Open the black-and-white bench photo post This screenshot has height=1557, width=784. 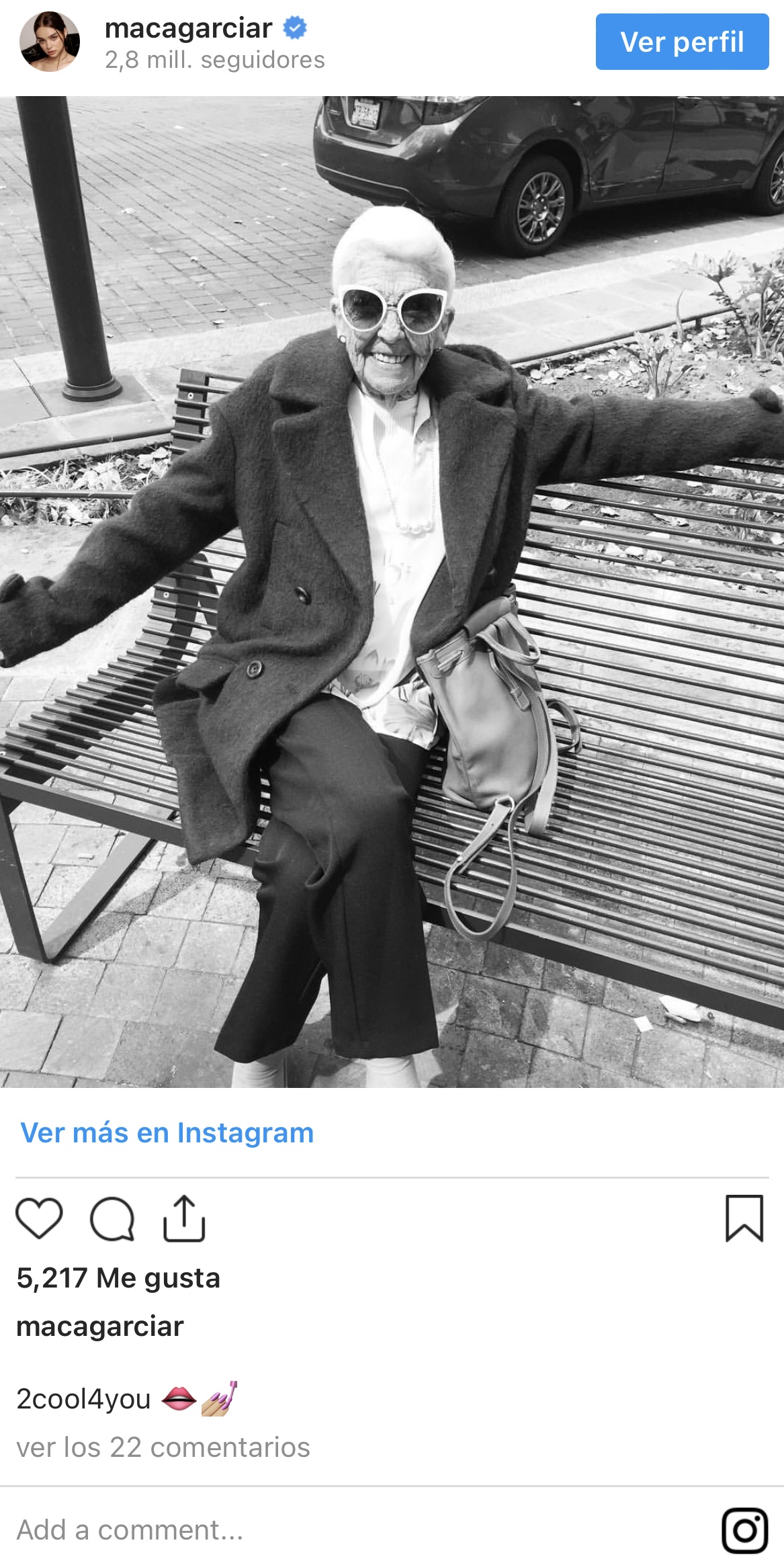(392, 591)
